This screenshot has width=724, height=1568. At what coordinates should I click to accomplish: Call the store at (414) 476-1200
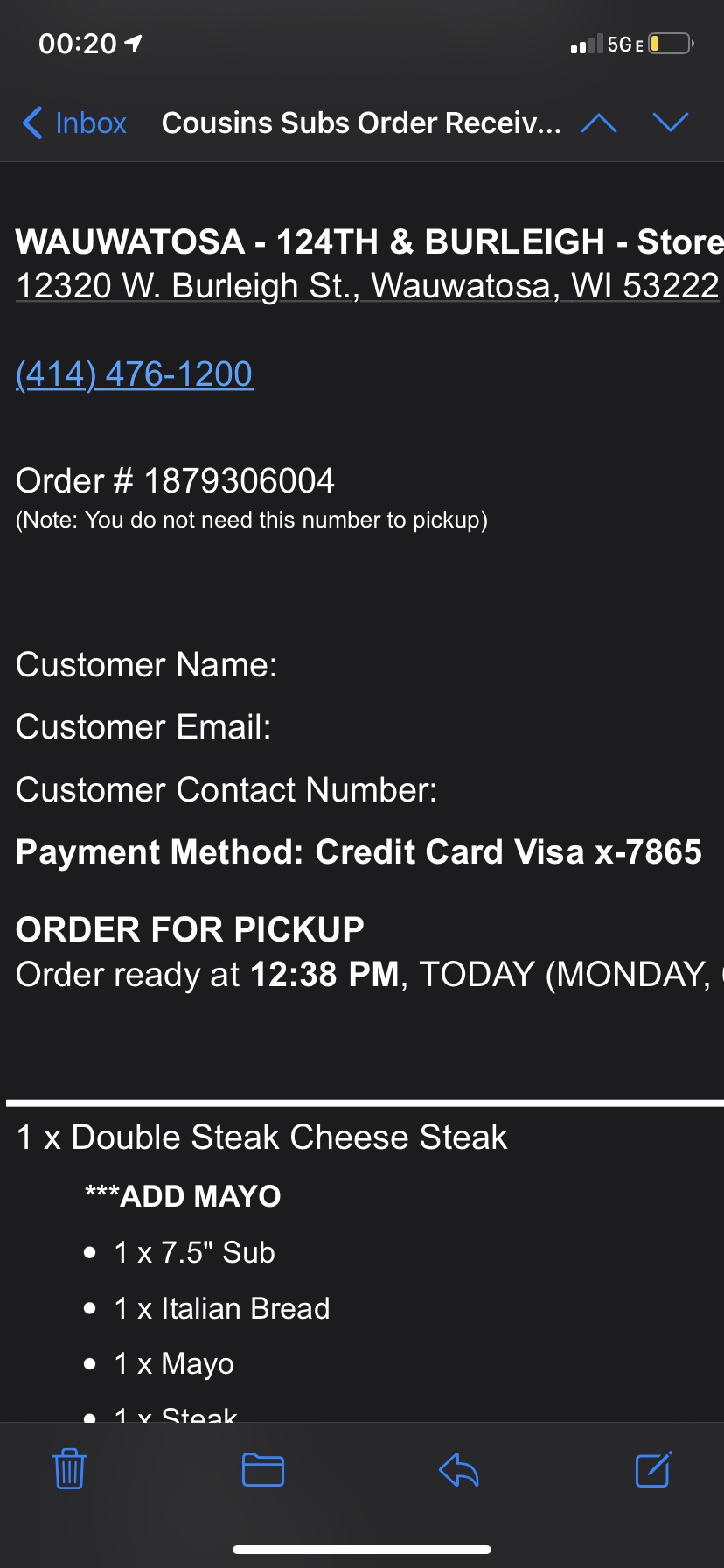tap(135, 374)
